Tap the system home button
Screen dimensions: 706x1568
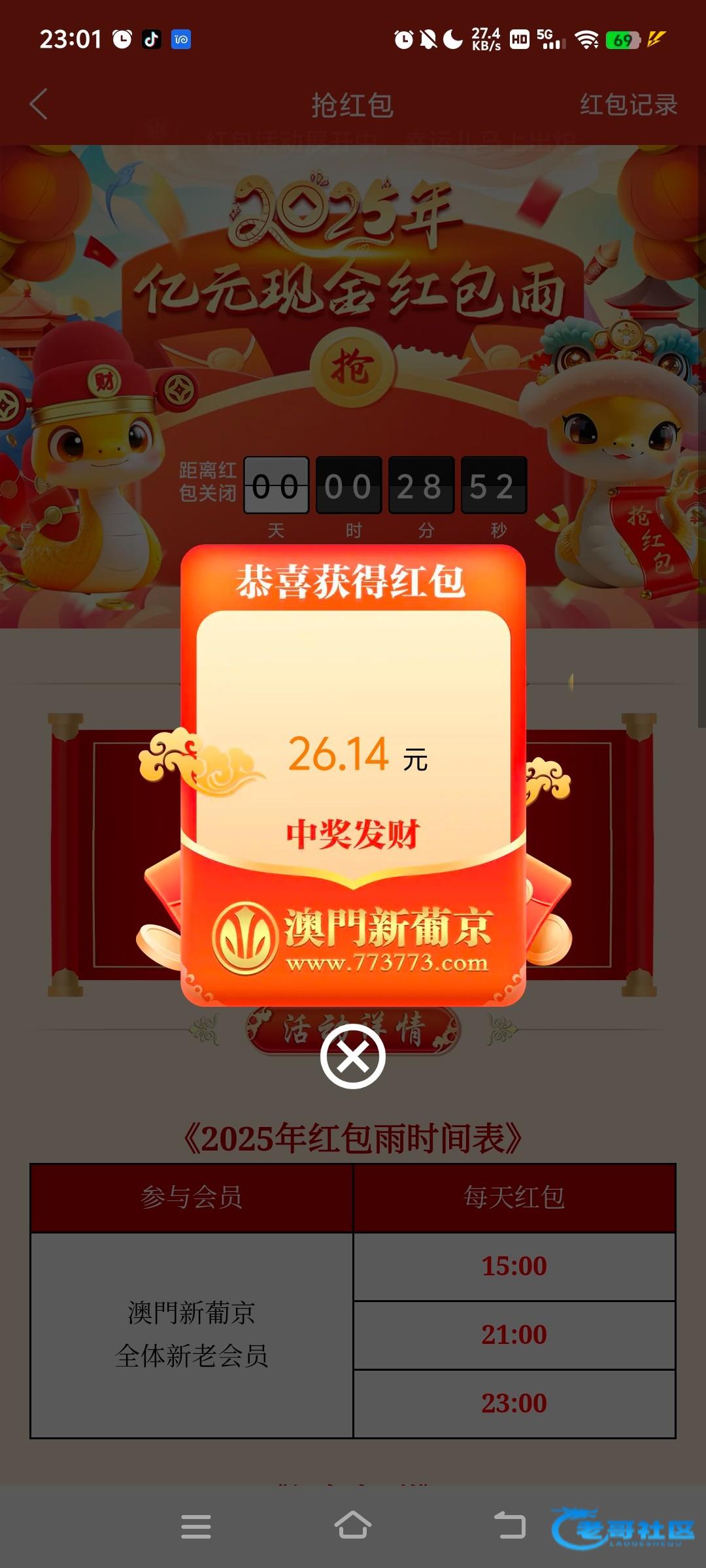tap(353, 1526)
